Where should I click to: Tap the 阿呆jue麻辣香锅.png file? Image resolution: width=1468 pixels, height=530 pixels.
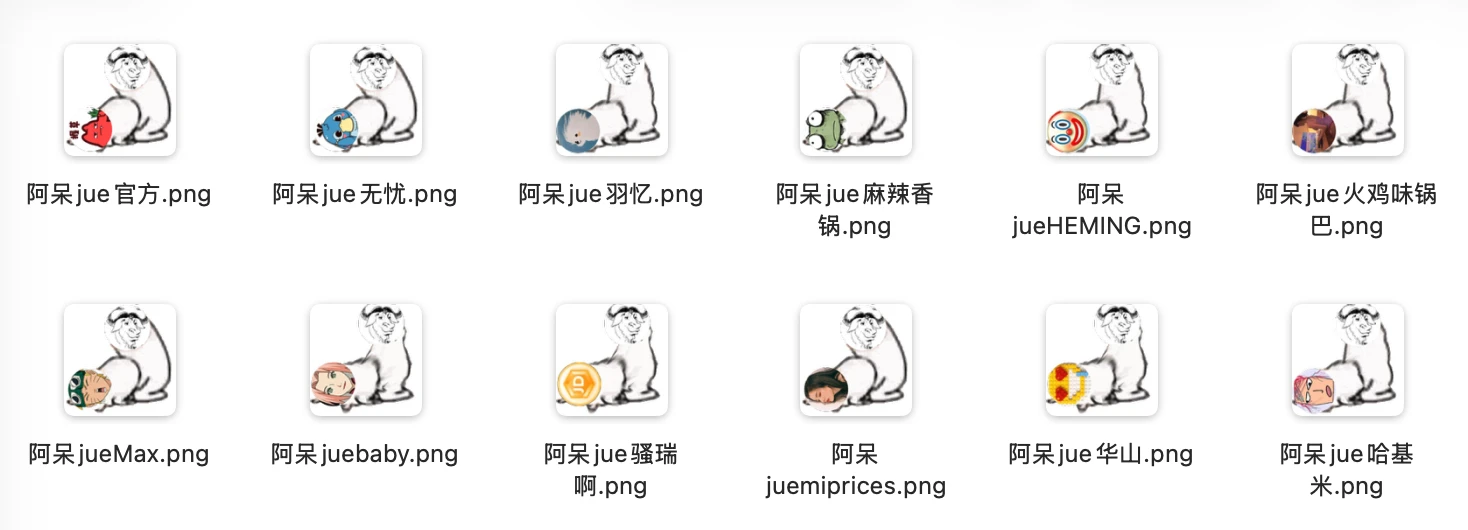(x=856, y=100)
